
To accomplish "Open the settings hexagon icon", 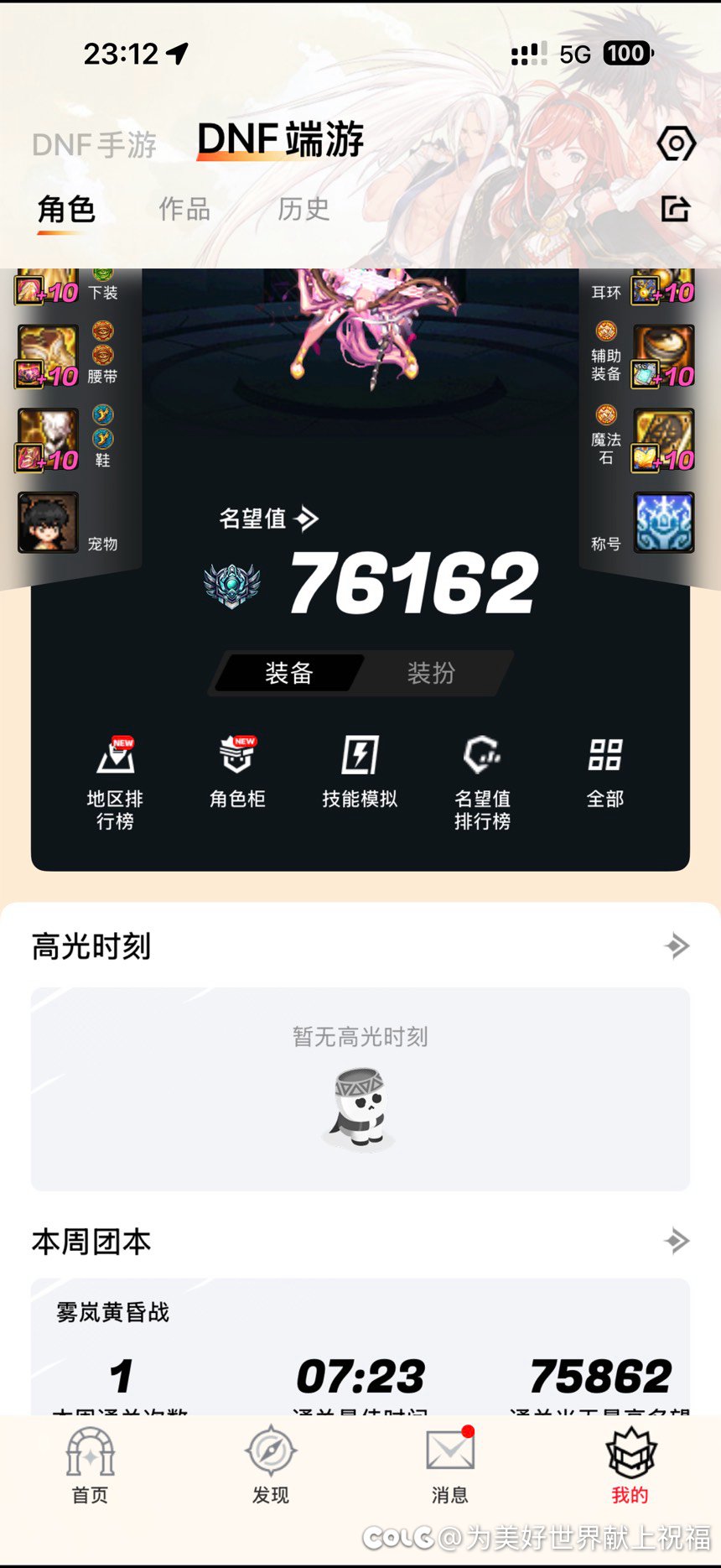I will tap(676, 144).
